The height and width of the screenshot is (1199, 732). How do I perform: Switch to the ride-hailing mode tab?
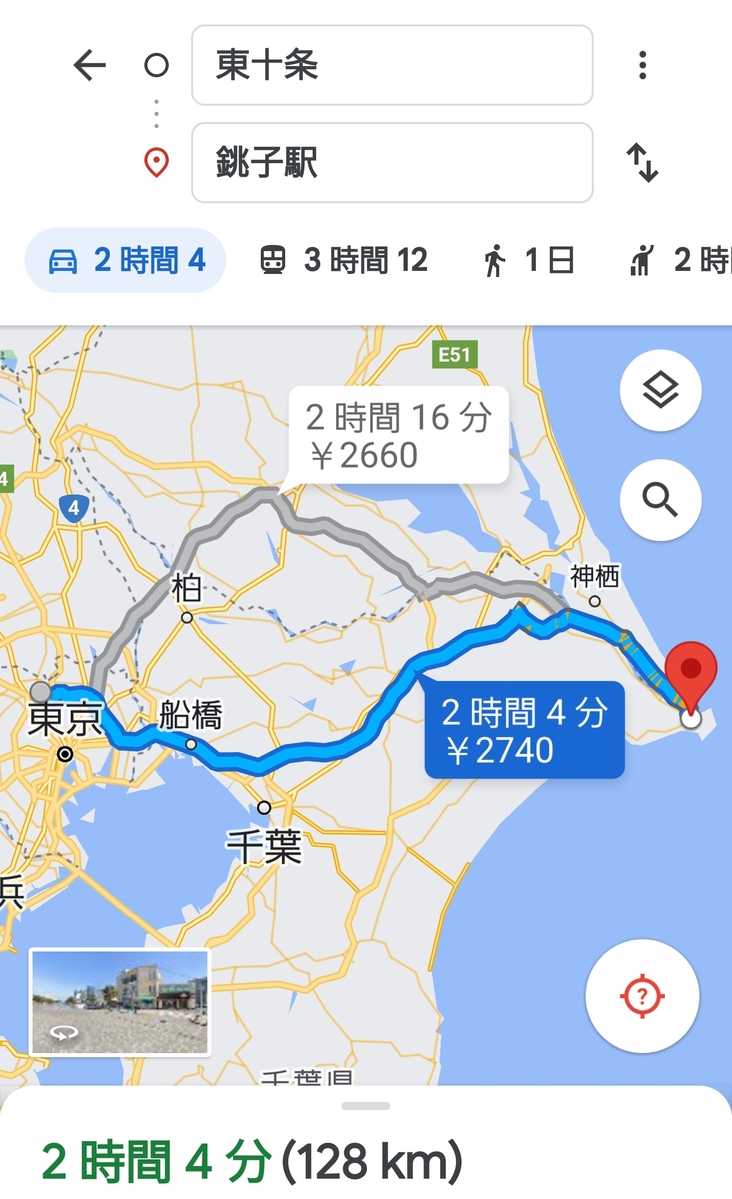(679, 260)
